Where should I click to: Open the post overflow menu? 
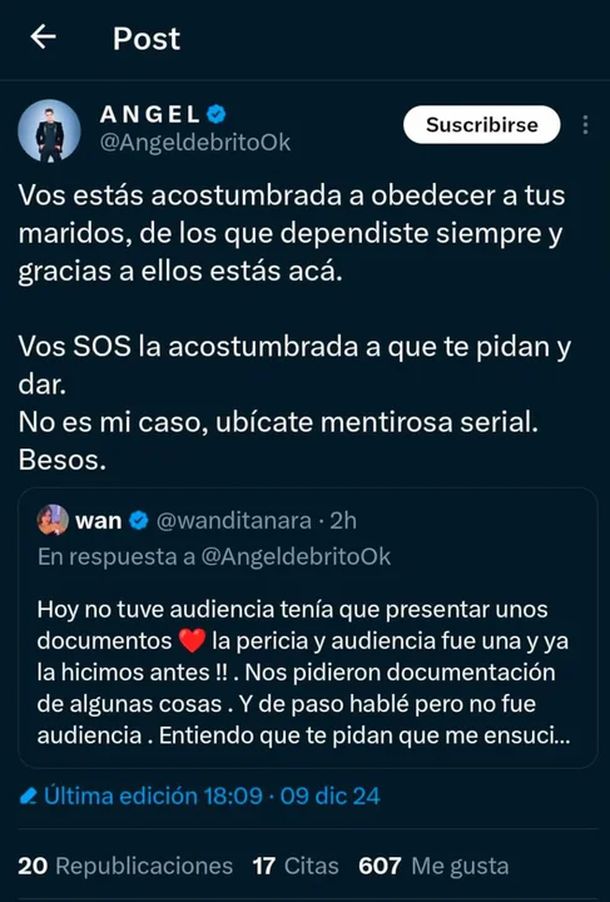[585, 125]
